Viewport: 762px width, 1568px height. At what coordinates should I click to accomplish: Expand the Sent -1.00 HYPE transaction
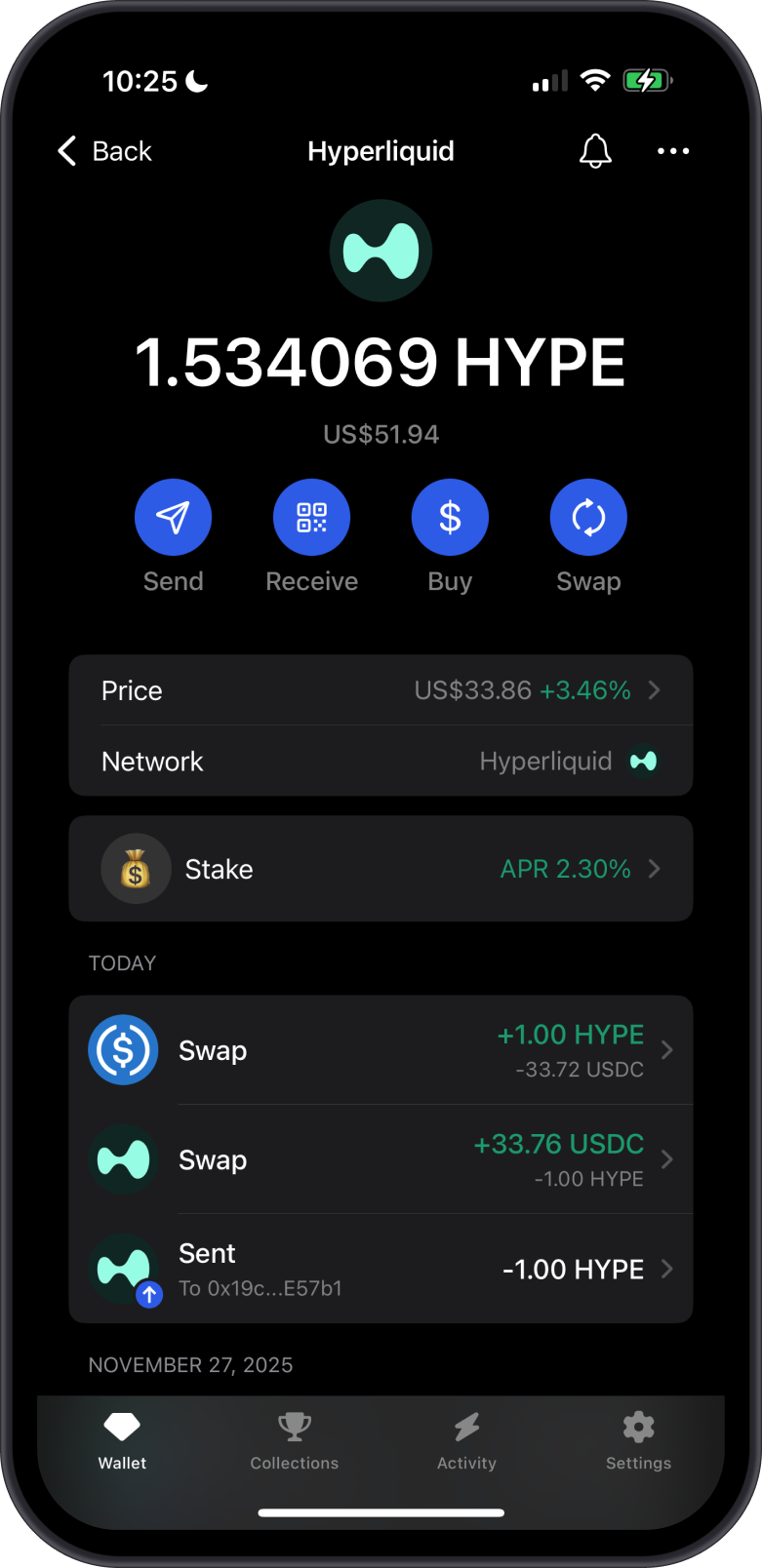[x=381, y=1269]
